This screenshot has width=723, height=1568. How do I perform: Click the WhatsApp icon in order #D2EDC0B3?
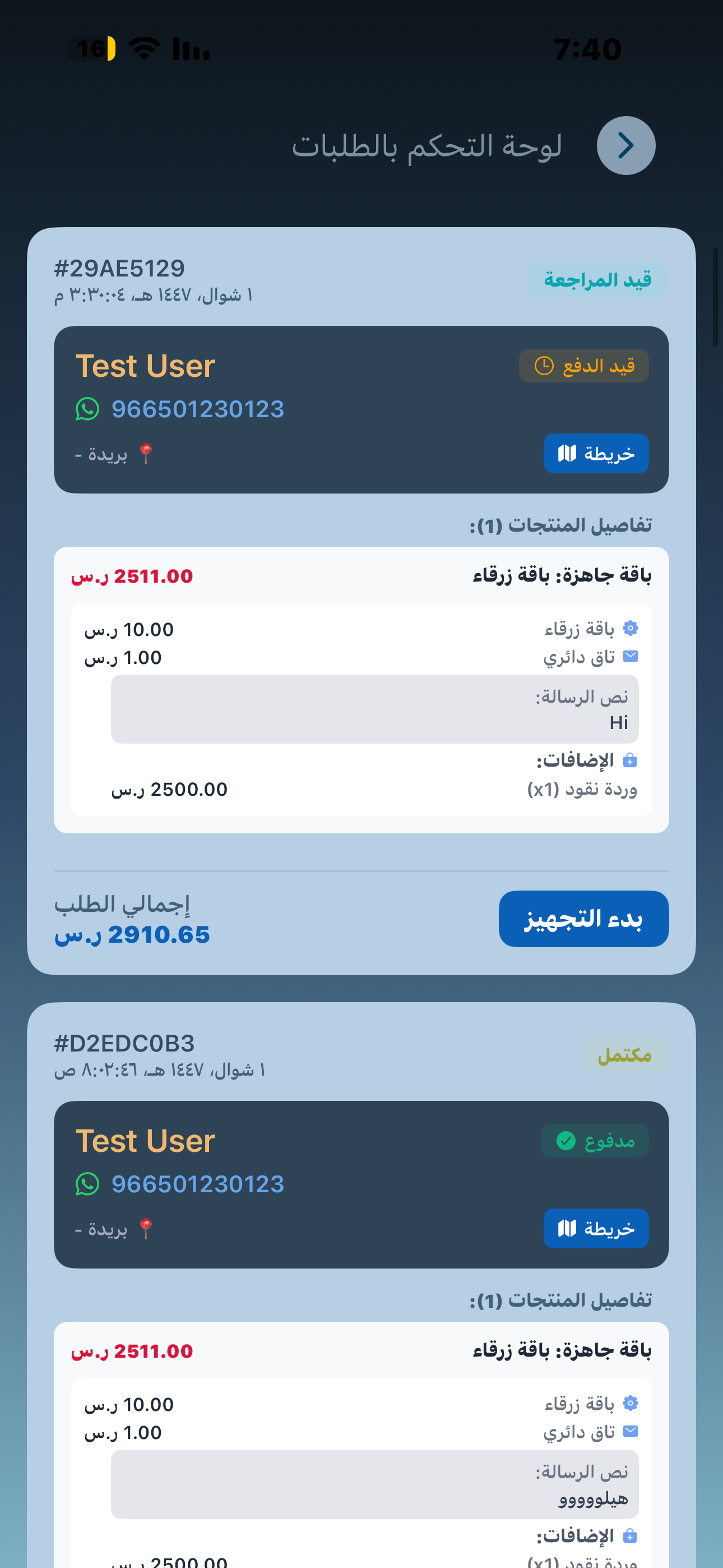click(x=87, y=1184)
